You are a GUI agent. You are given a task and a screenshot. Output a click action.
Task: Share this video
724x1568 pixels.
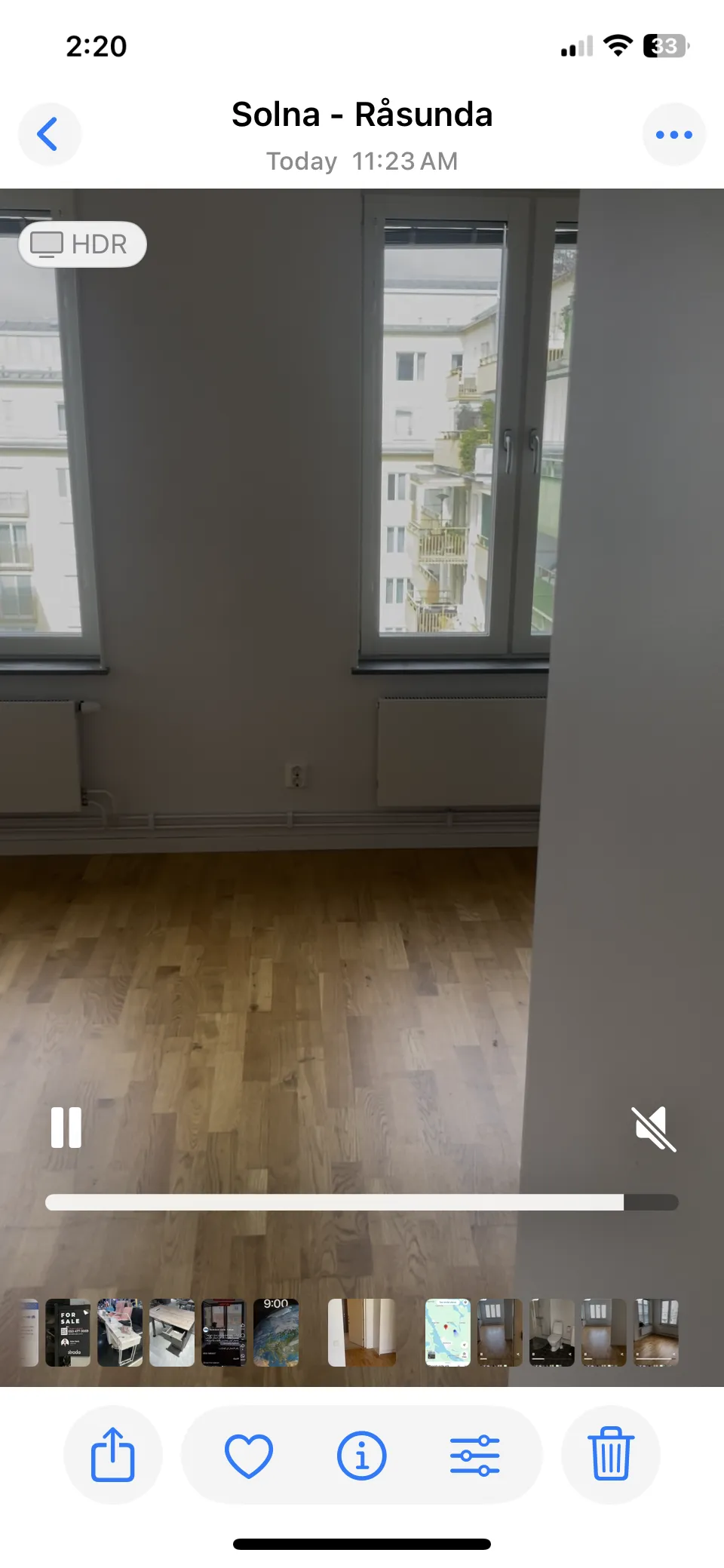113,1455
